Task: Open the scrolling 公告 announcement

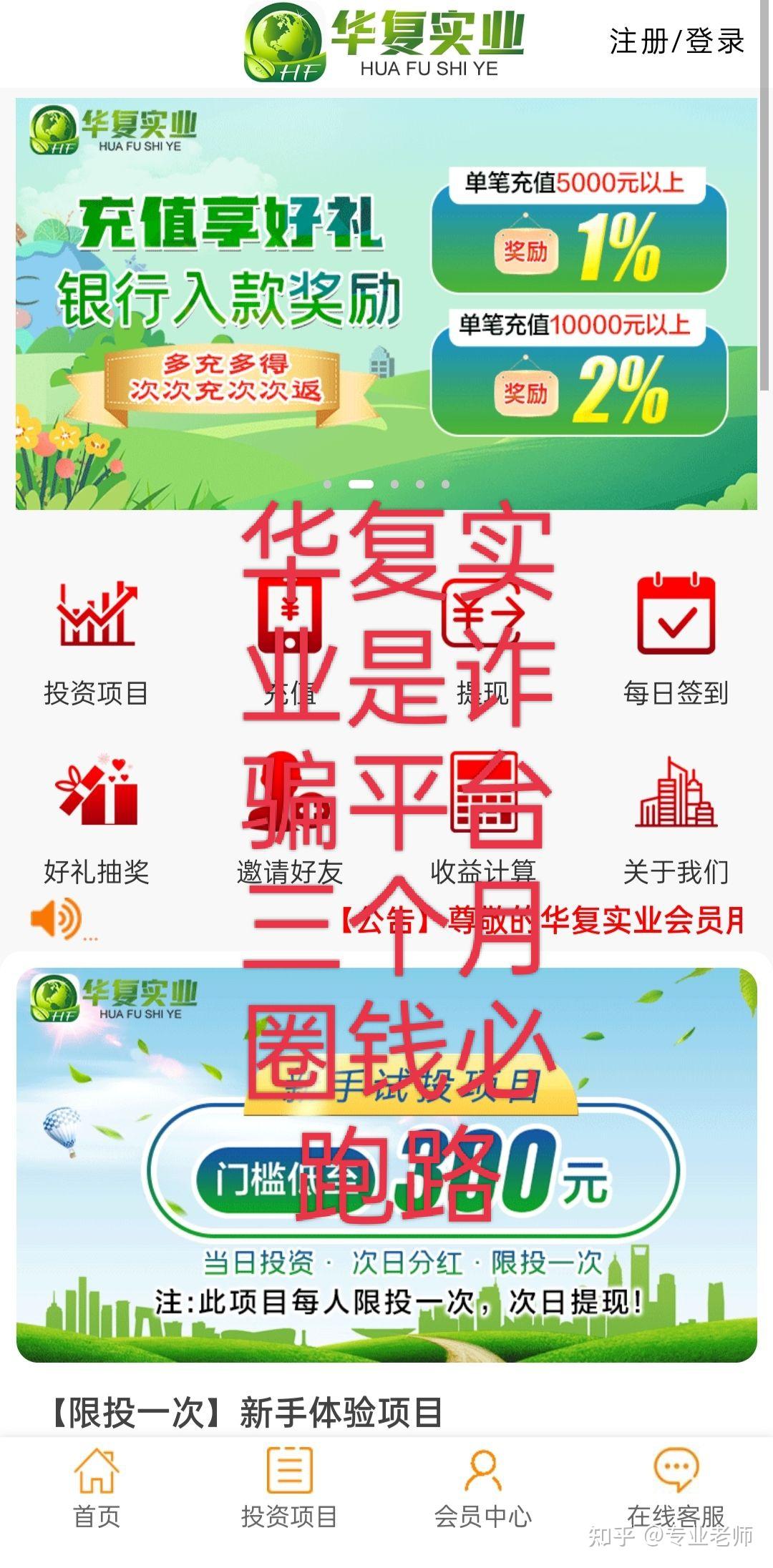Action: 541,920
